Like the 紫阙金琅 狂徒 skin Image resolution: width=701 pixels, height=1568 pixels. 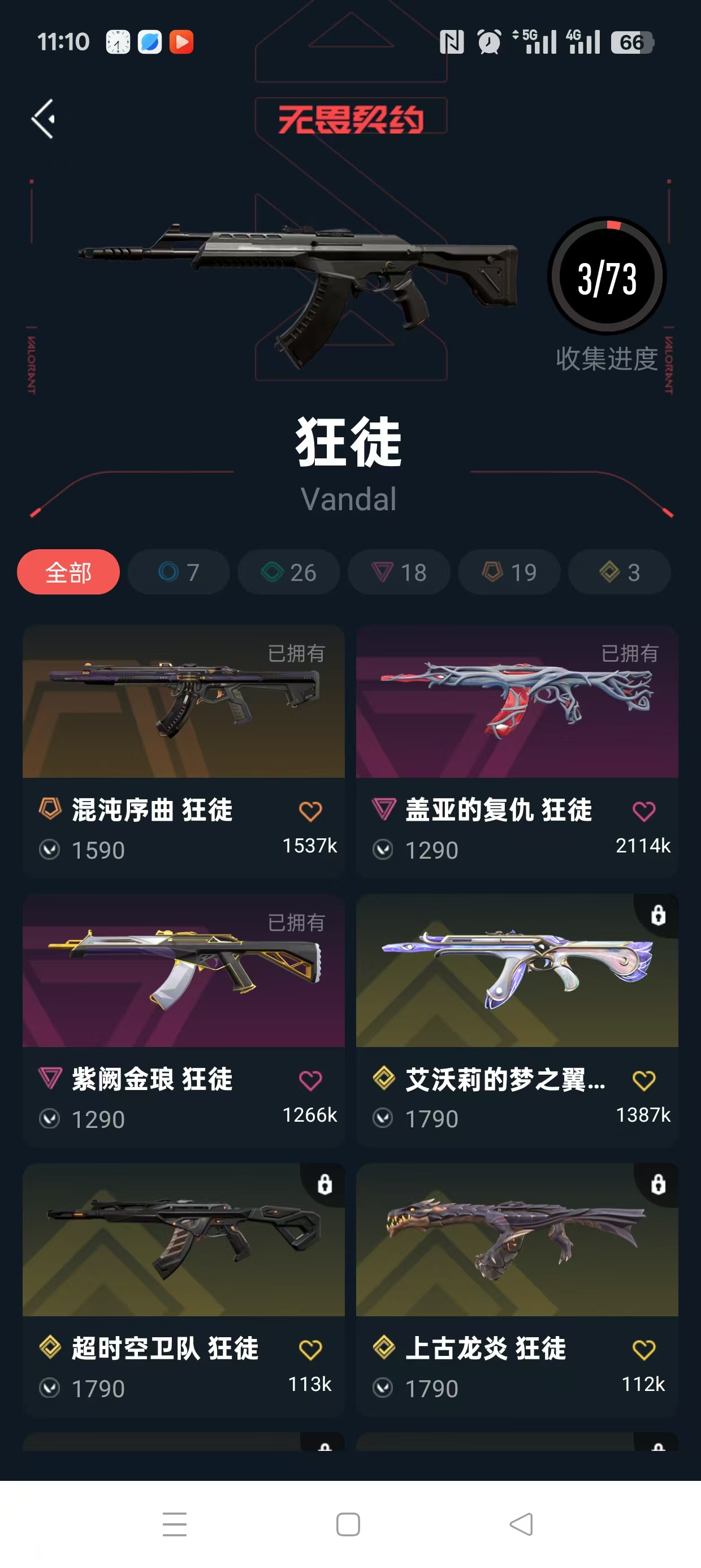pyautogui.click(x=310, y=1080)
